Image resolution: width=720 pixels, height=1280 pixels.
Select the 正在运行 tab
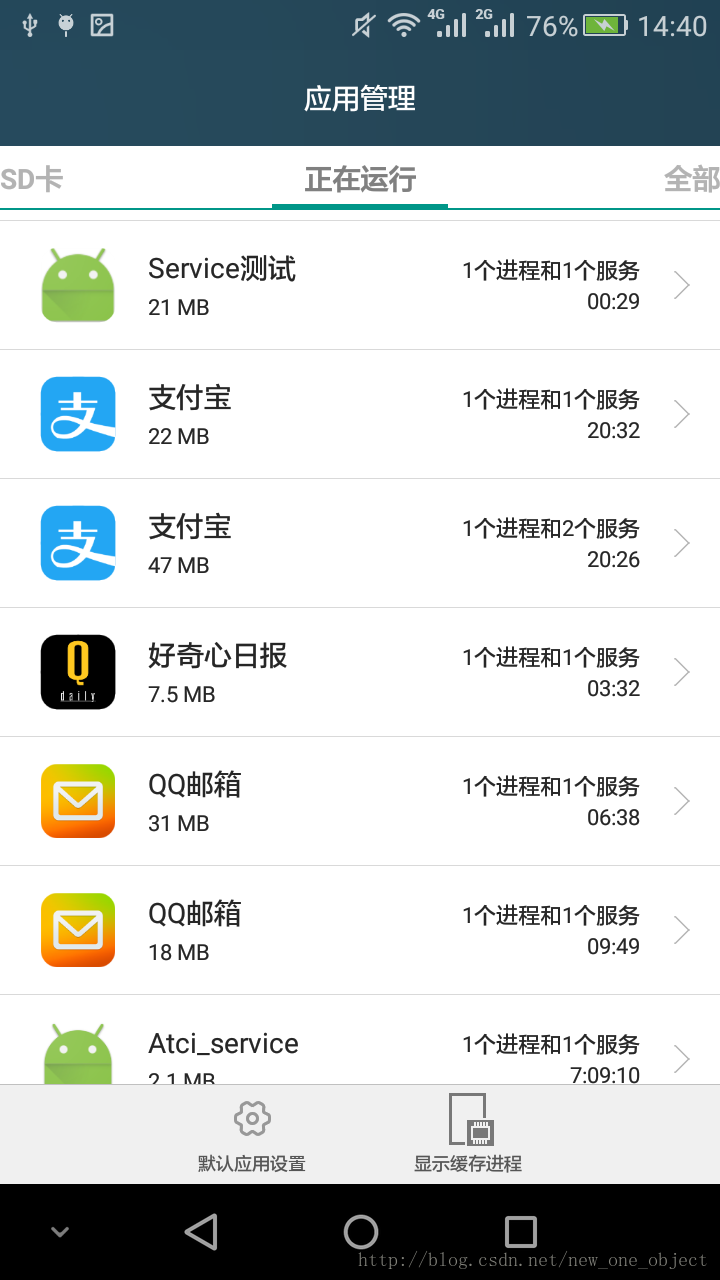[360, 180]
